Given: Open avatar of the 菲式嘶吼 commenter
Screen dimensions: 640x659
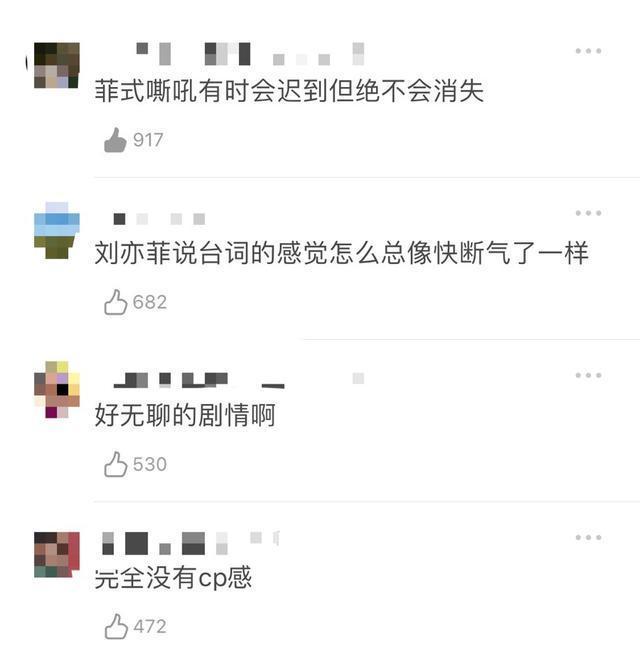Looking at the screenshot, I should (56, 66).
